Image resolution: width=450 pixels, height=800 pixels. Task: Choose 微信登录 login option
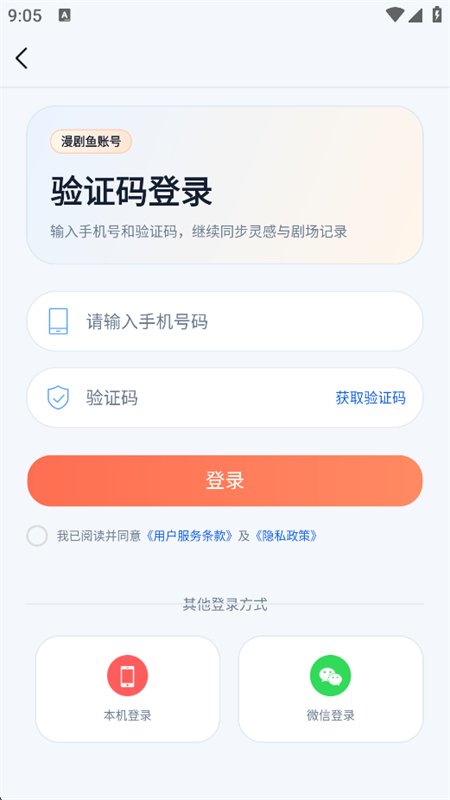tap(331, 689)
